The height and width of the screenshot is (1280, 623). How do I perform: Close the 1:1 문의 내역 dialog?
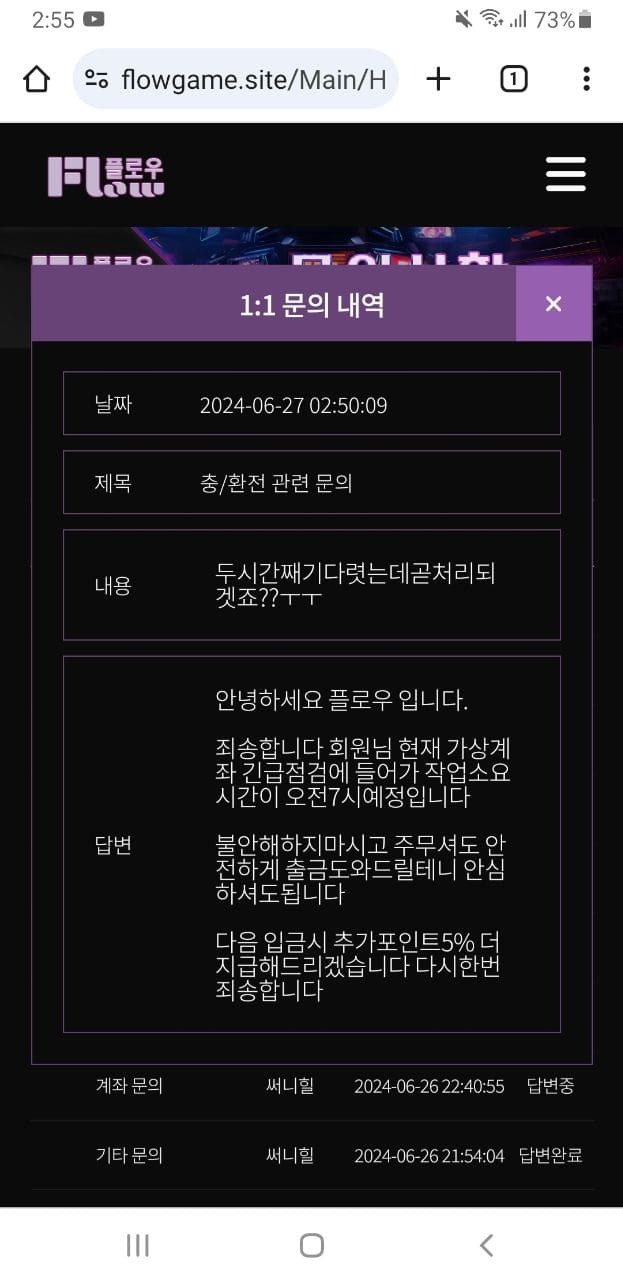click(553, 304)
